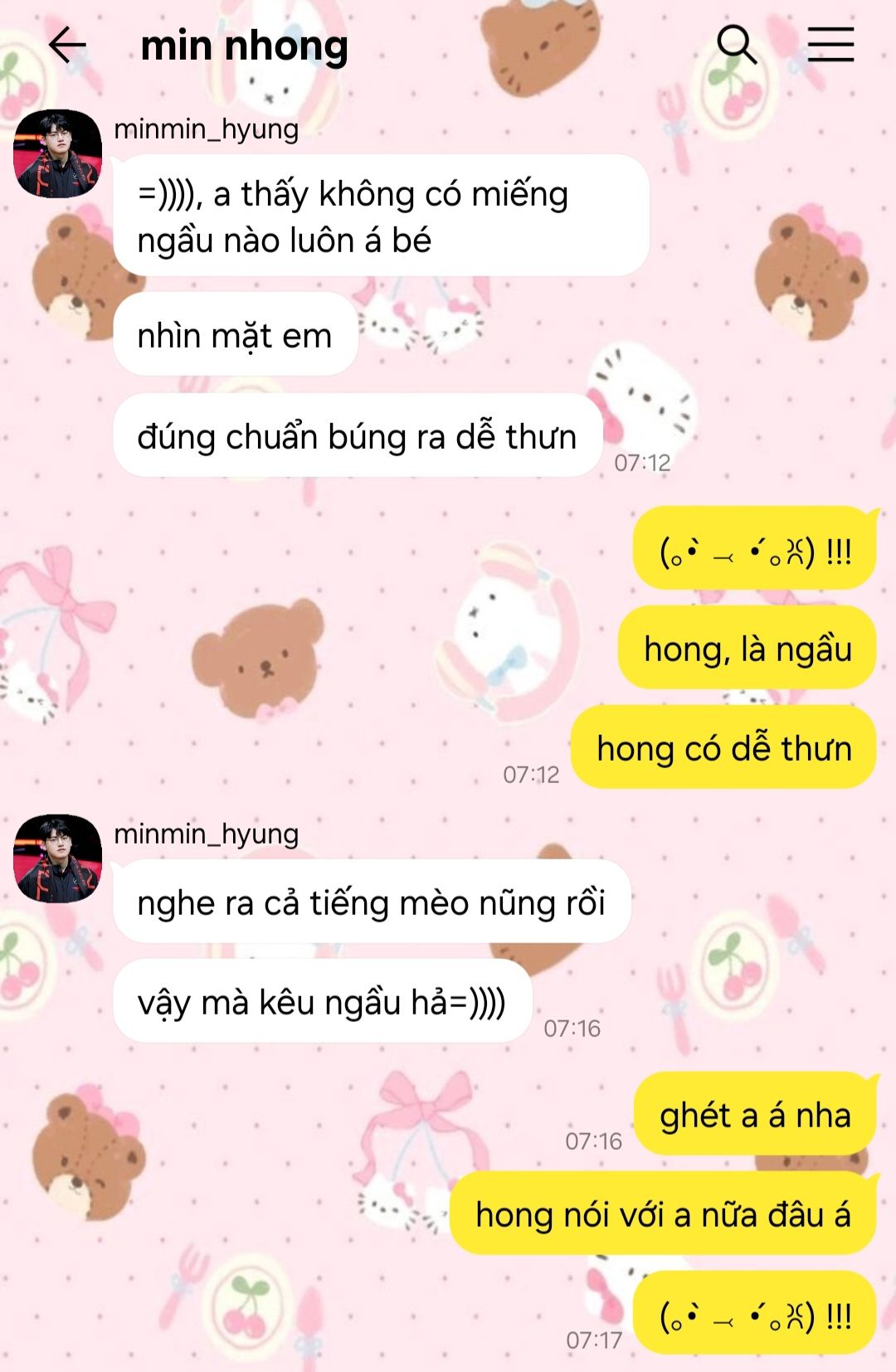Search within this conversation
Screen dimensions: 896x1372
click(x=736, y=45)
